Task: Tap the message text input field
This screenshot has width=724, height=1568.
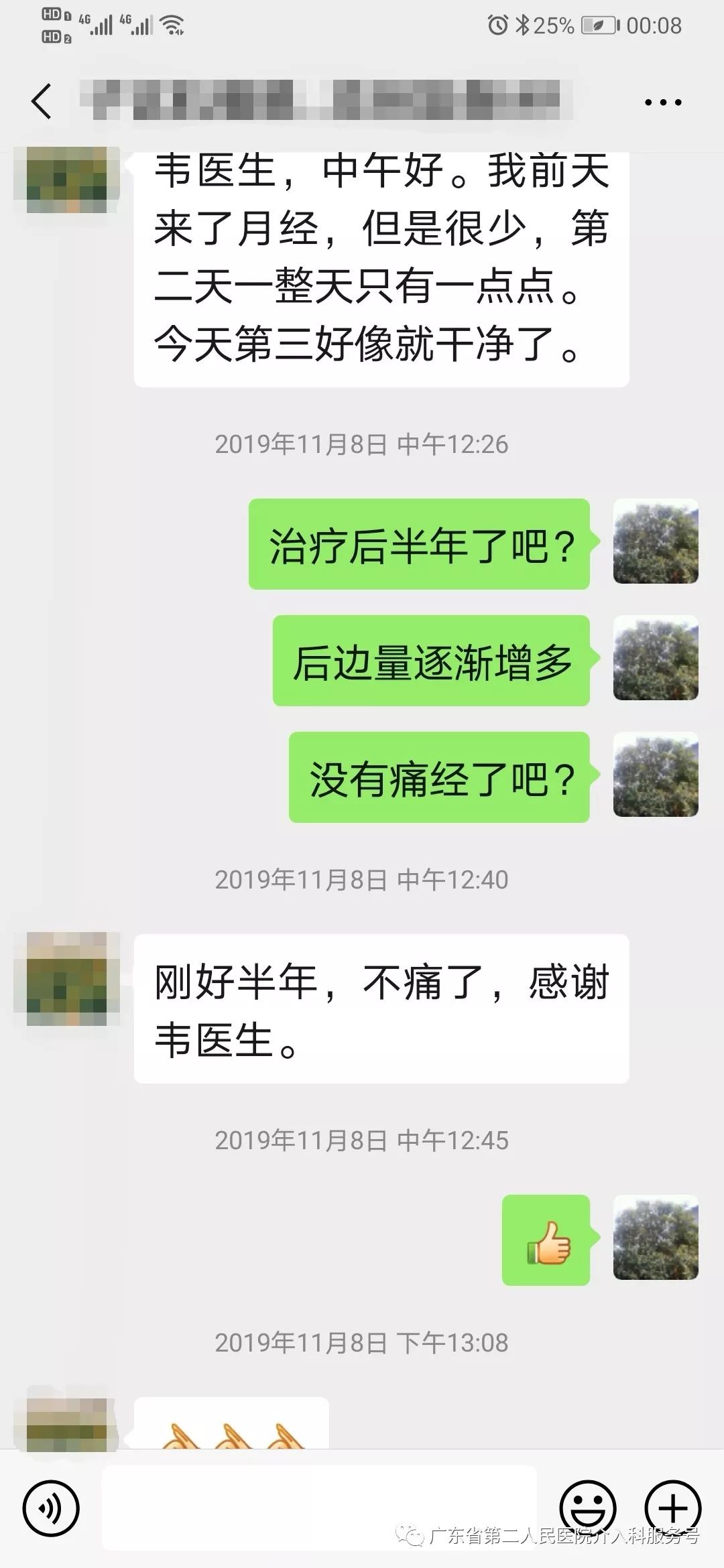Action: [318, 1508]
